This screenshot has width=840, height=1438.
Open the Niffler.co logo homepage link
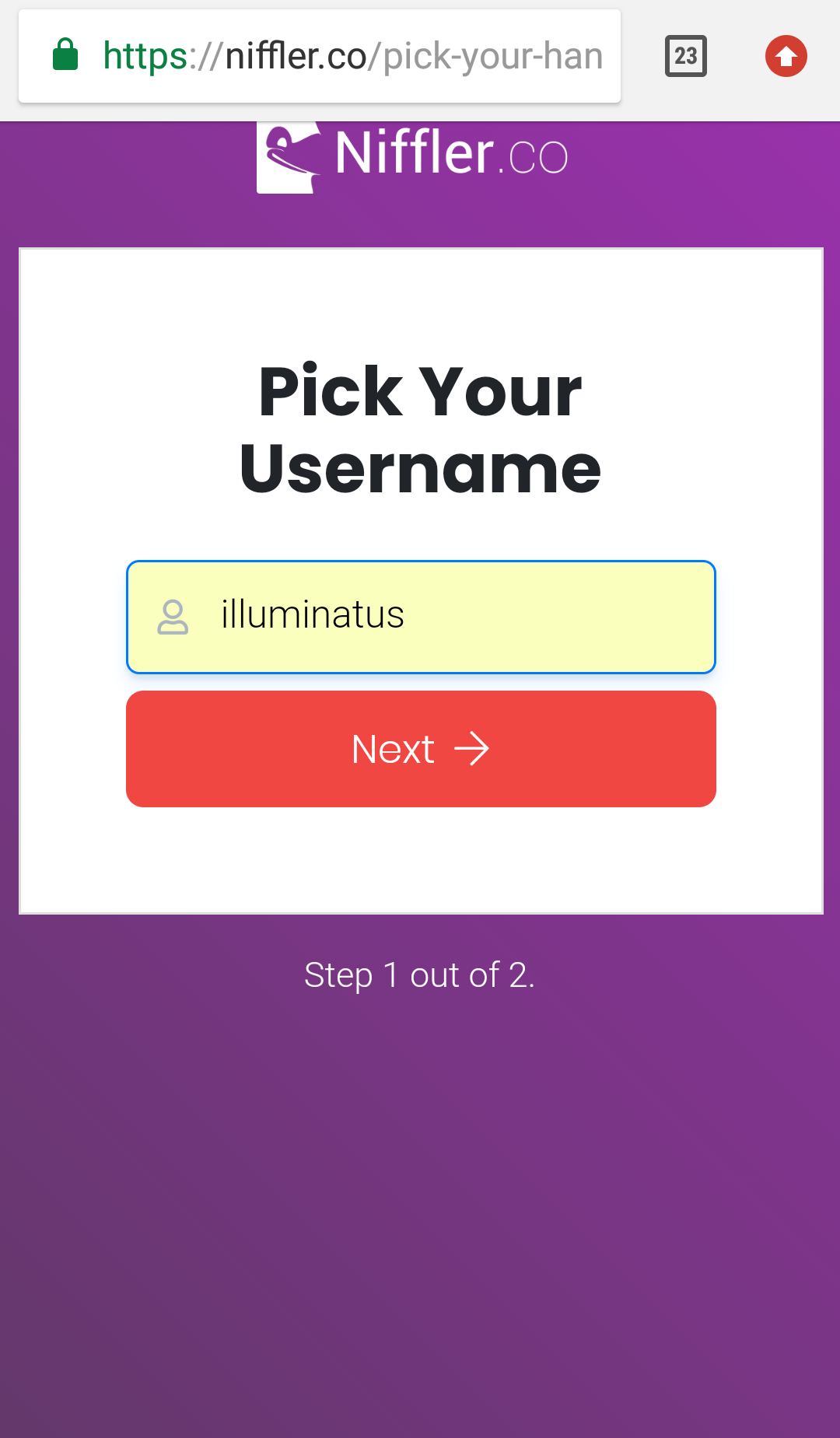click(x=413, y=156)
